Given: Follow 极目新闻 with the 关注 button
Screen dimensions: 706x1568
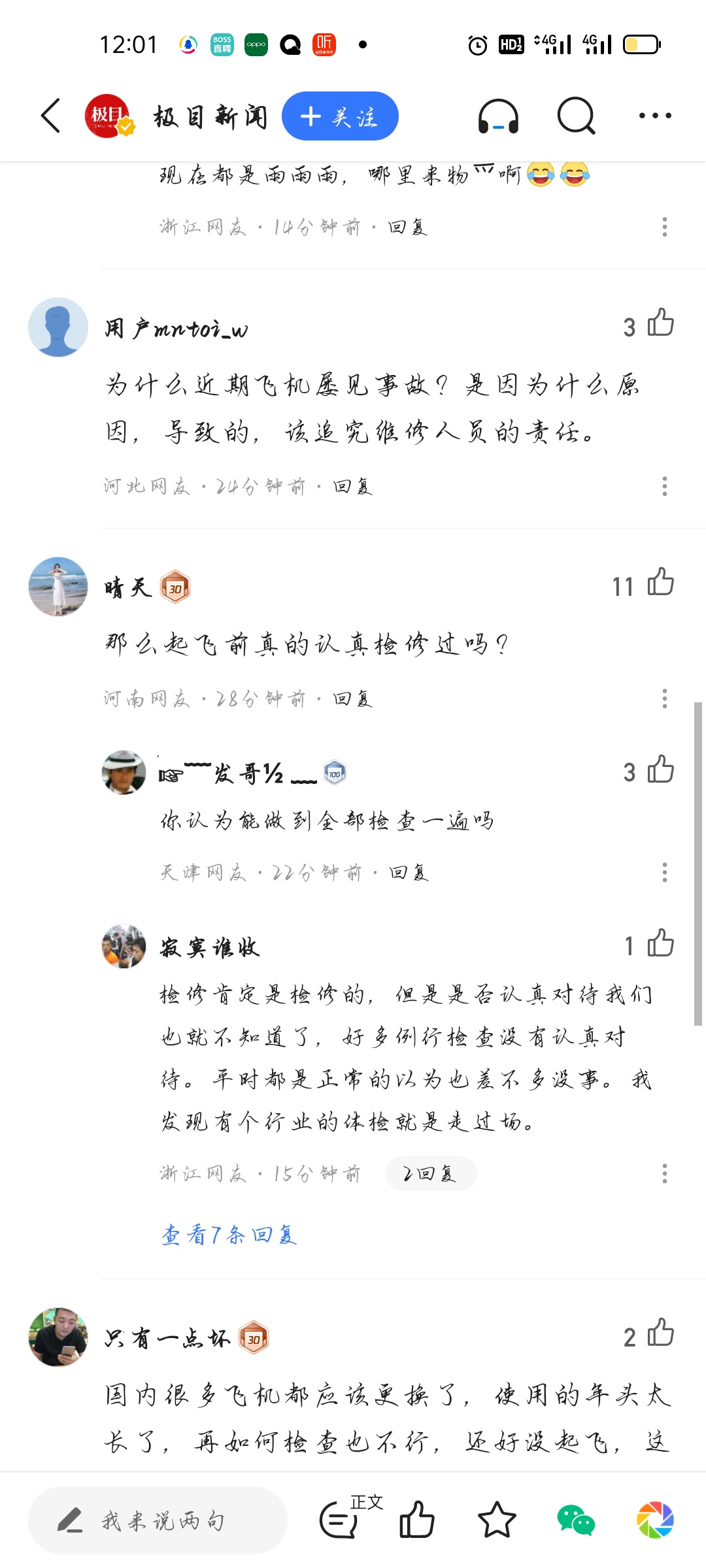Looking at the screenshot, I should pyautogui.click(x=340, y=116).
